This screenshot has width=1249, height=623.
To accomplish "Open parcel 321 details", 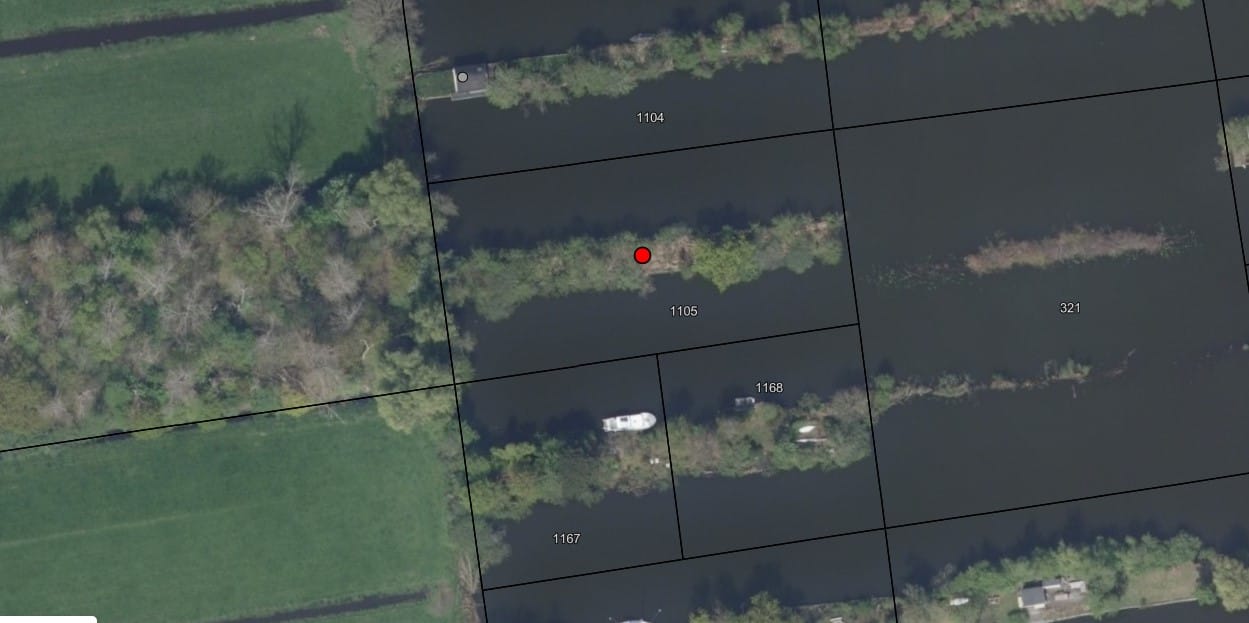I will tap(1069, 308).
